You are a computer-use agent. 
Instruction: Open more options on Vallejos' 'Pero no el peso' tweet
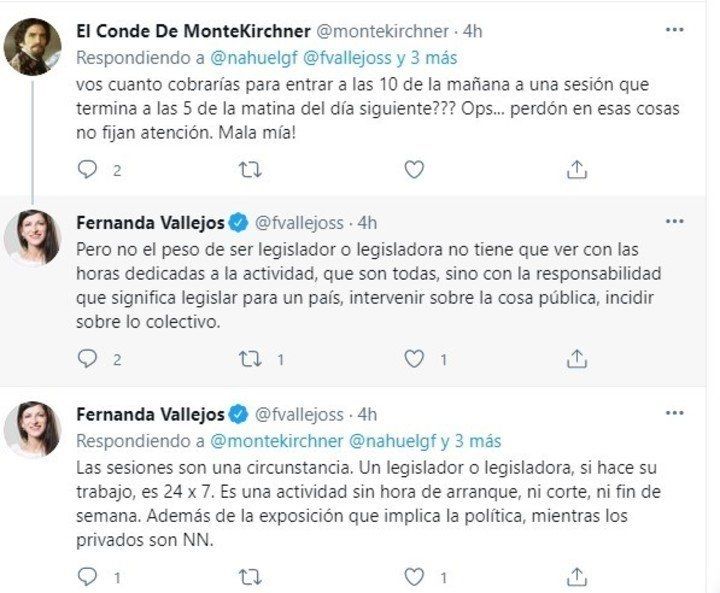click(x=674, y=221)
